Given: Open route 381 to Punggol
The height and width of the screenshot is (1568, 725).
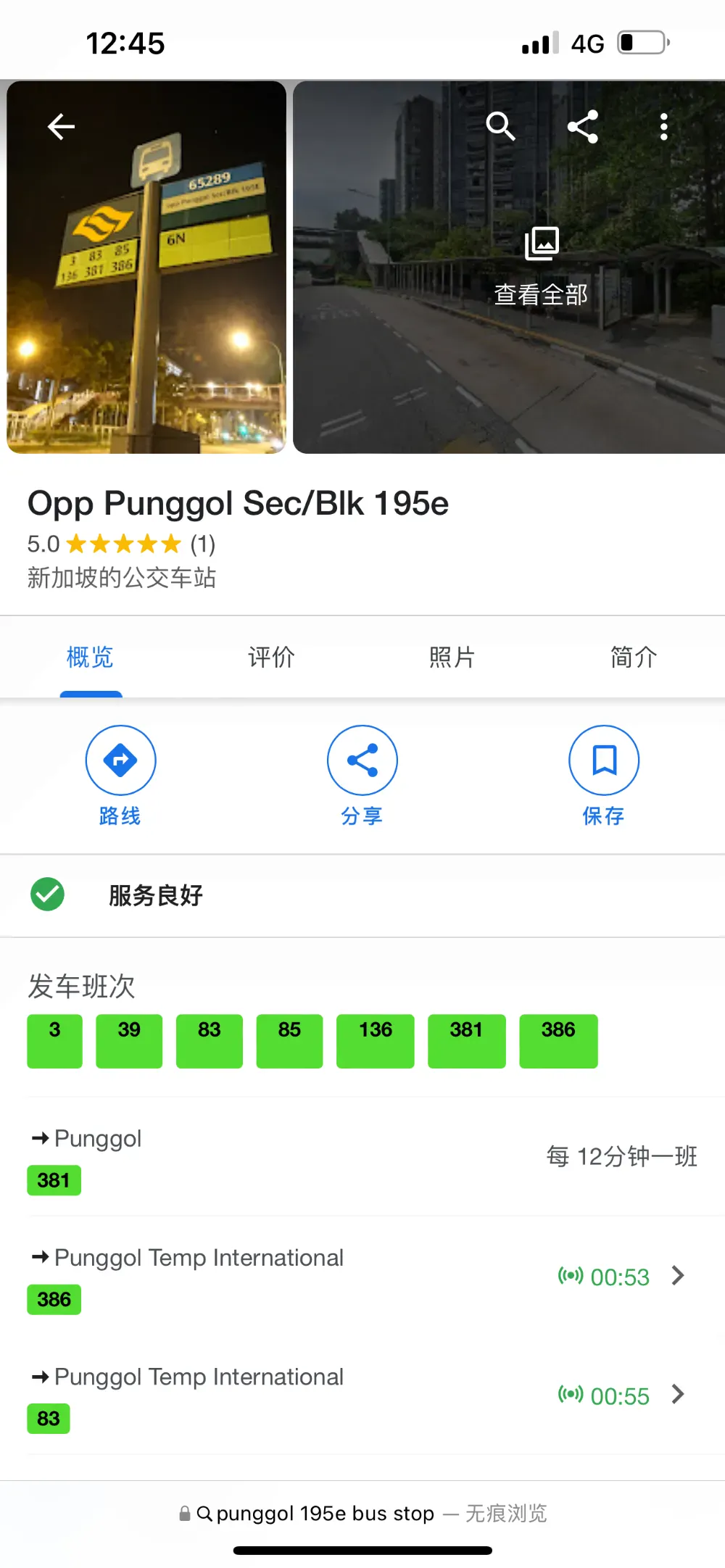Looking at the screenshot, I should point(362,1158).
